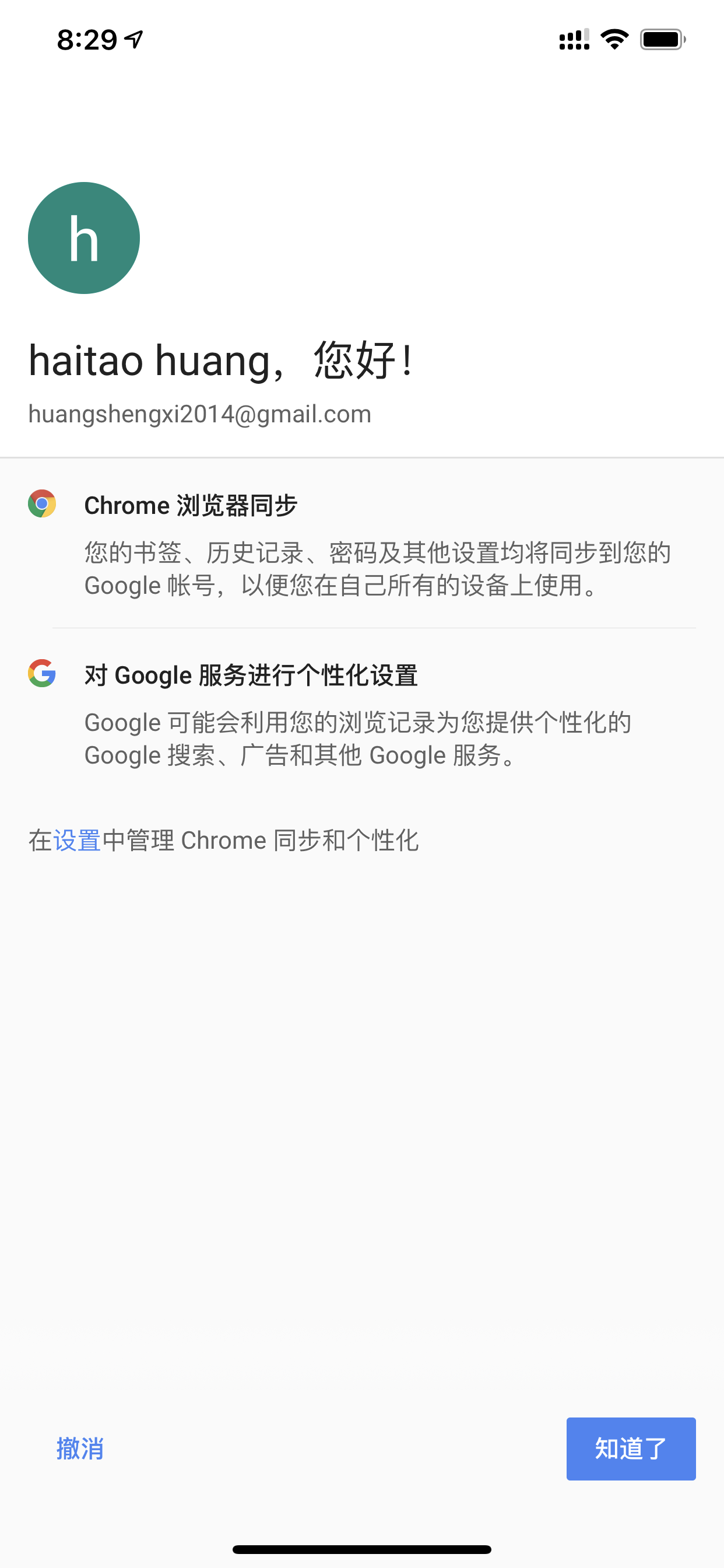The image size is (724, 1568).
Task: Tap the 知道了 confirm button
Action: (631, 1448)
